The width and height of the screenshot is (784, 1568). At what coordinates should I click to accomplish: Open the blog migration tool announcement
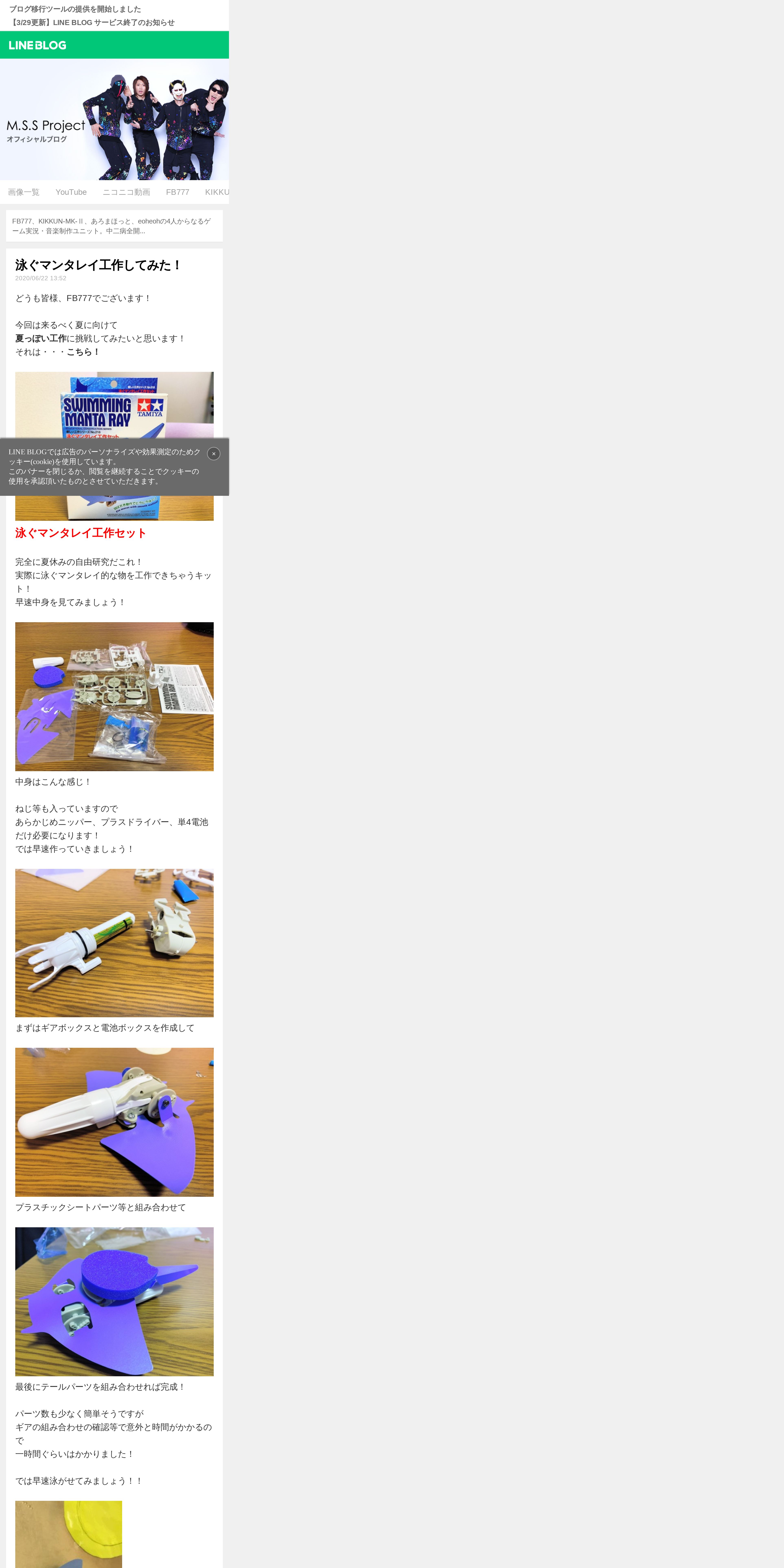click(x=75, y=9)
